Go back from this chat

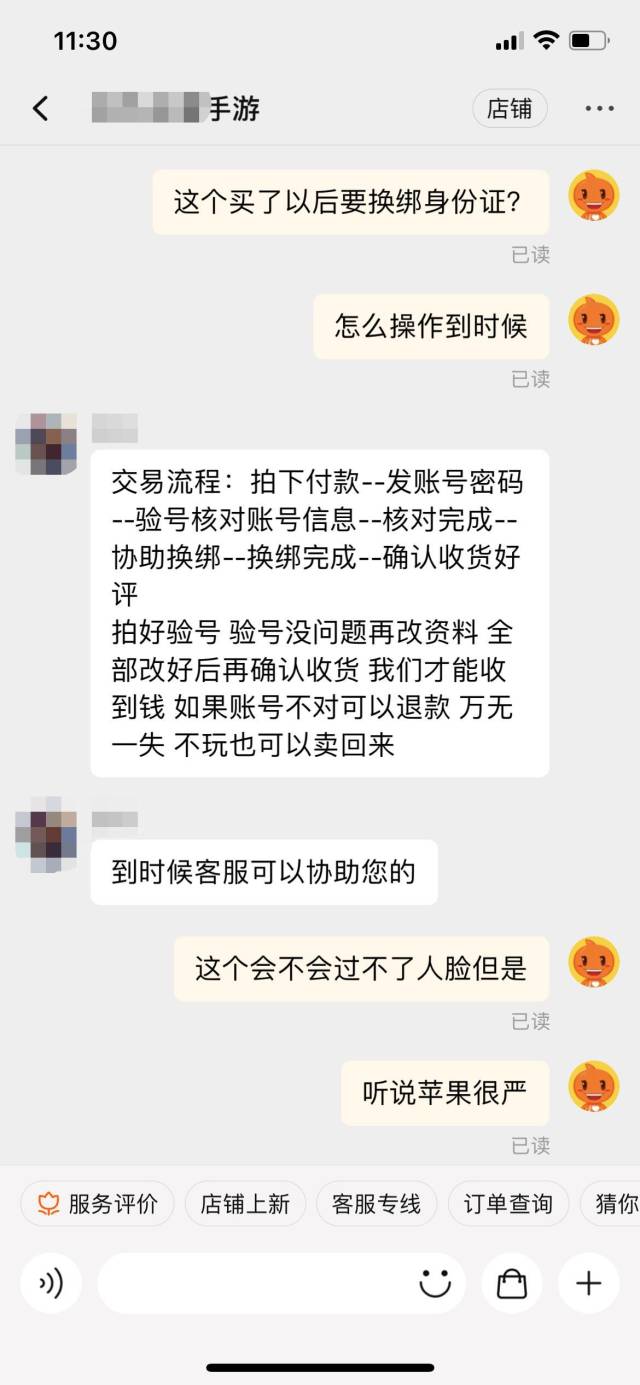40,108
